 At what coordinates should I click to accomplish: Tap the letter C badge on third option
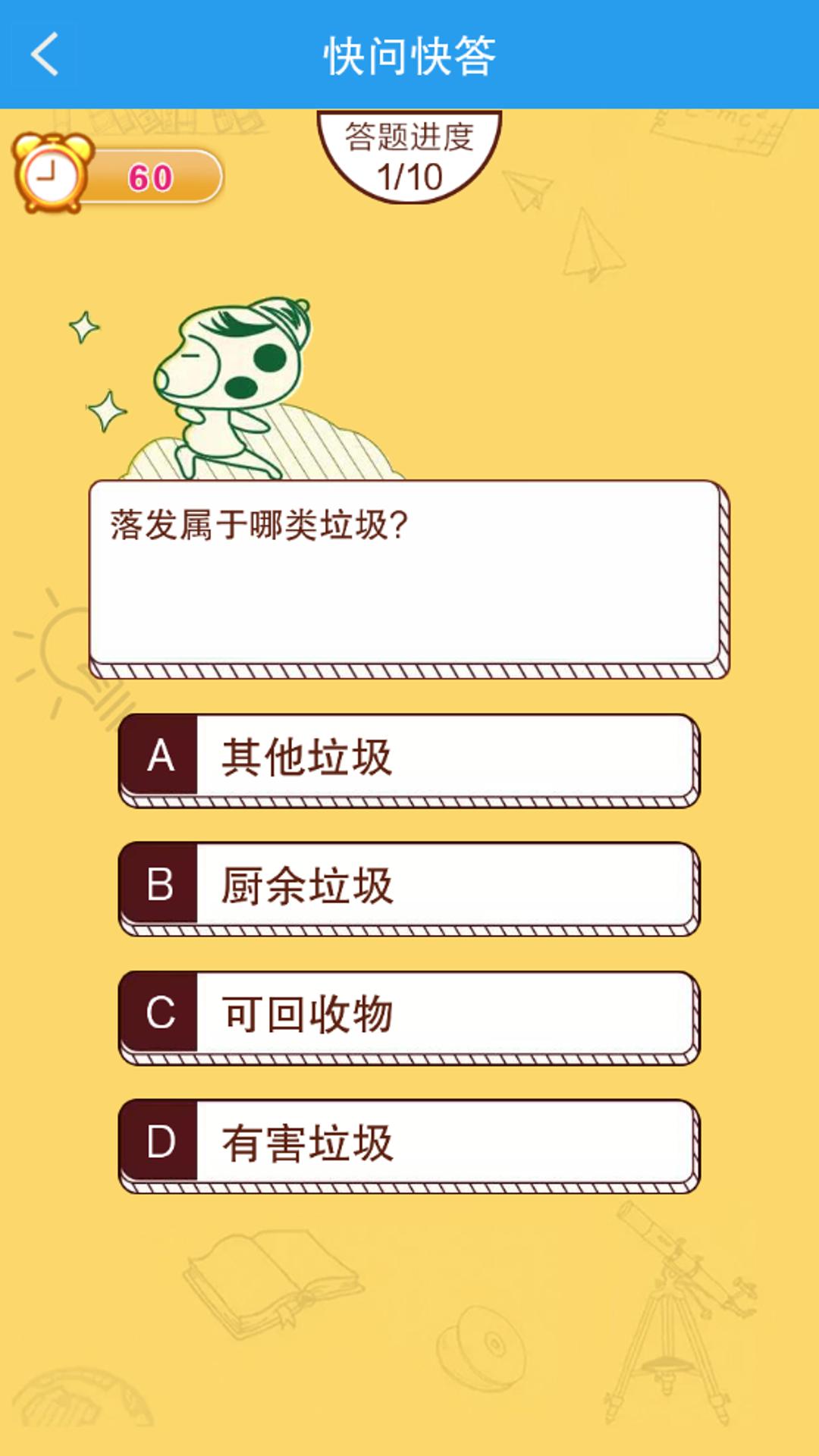click(161, 1014)
